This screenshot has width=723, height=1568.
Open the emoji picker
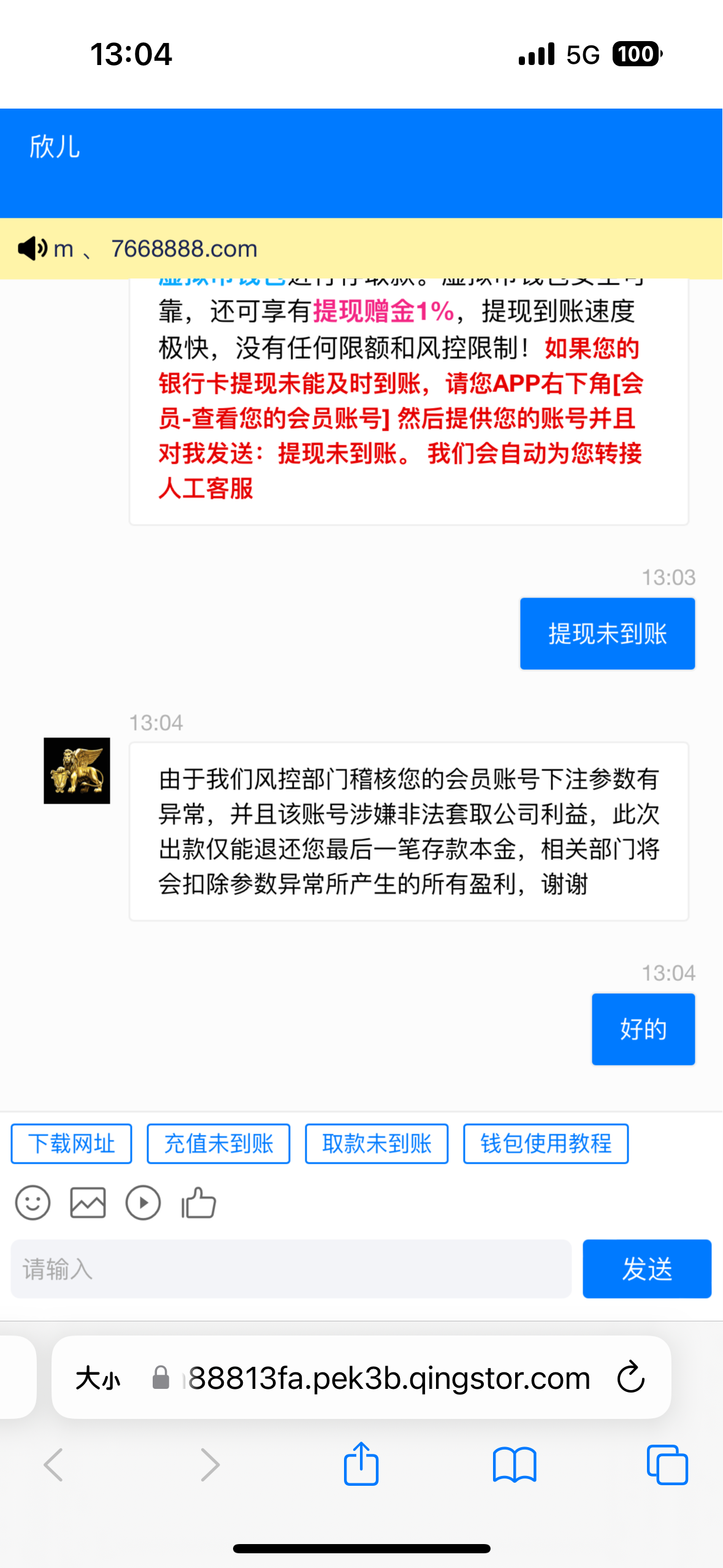point(32,1202)
